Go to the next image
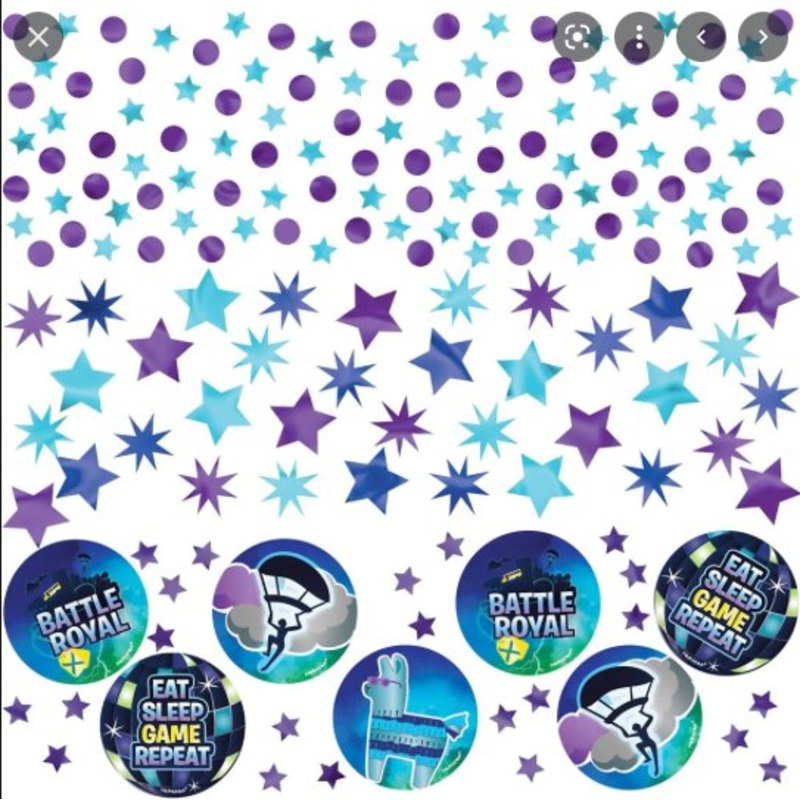Image resolution: width=800 pixels, height=800 pixels. coord(763,38)
